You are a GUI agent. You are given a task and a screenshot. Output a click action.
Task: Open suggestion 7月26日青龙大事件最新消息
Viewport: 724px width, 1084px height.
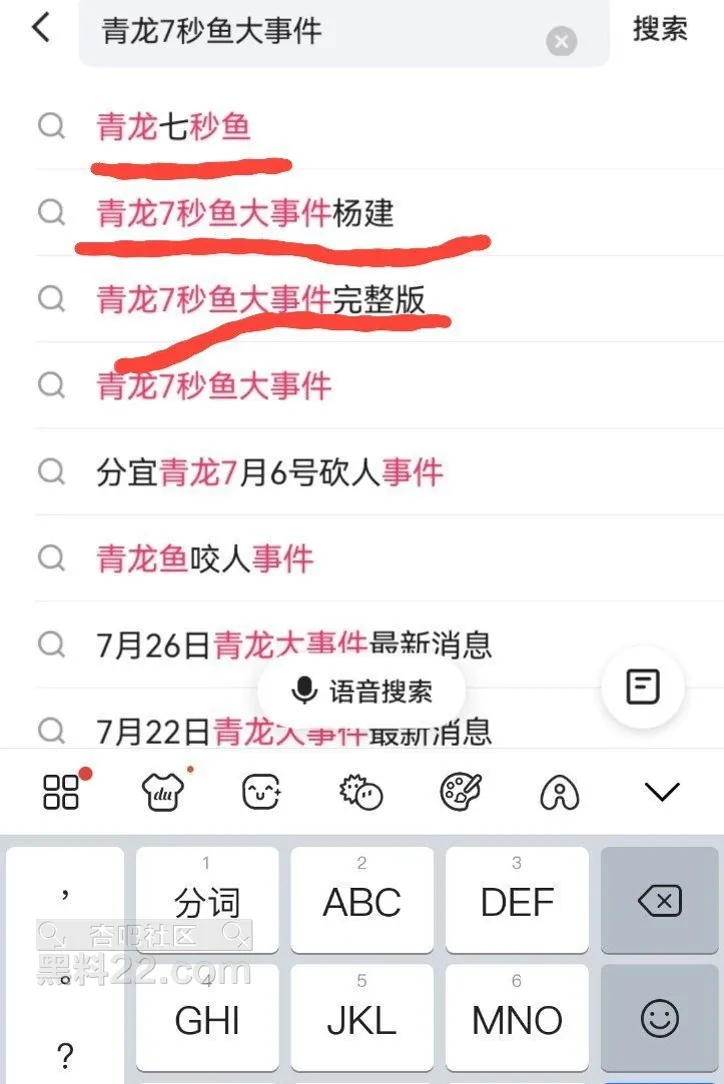coord(294,643)
